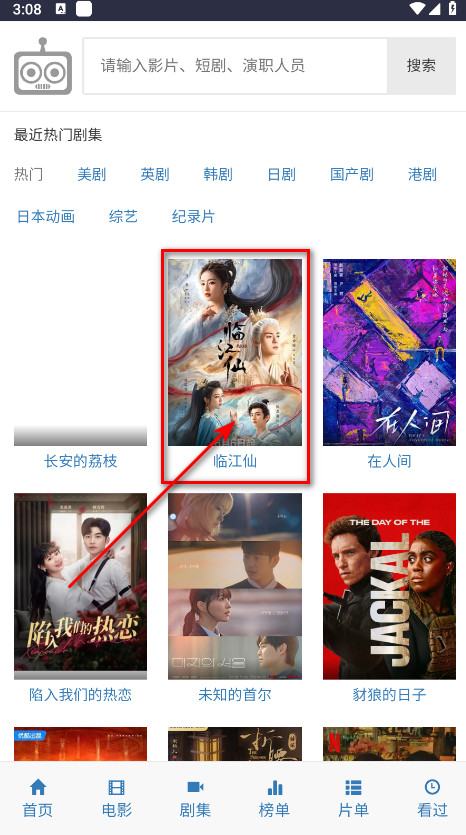
Task: Switch to the 片单 tab
Action: click(353, 798)
